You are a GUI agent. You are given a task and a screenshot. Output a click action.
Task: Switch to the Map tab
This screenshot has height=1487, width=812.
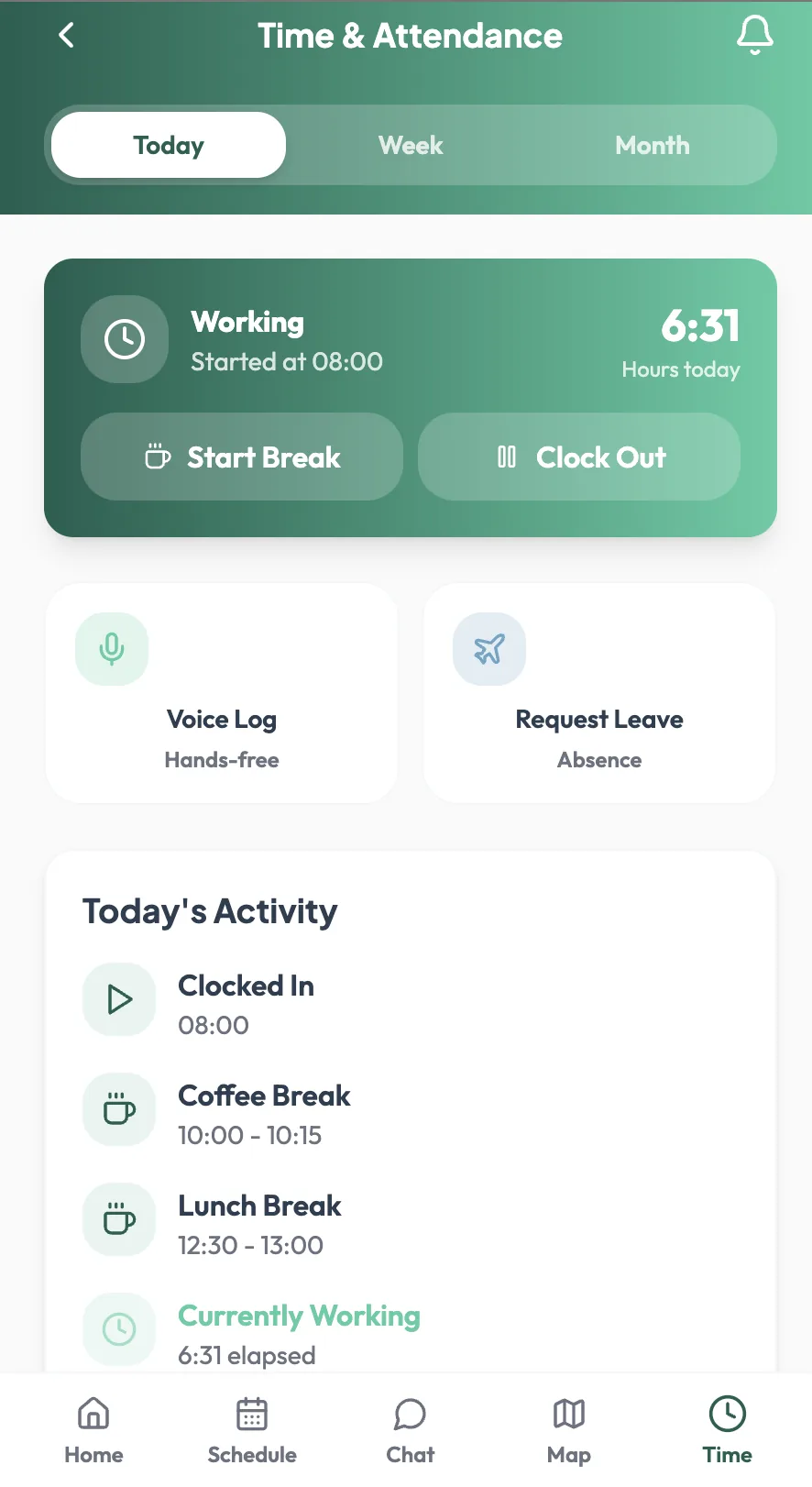[569, 1430]
